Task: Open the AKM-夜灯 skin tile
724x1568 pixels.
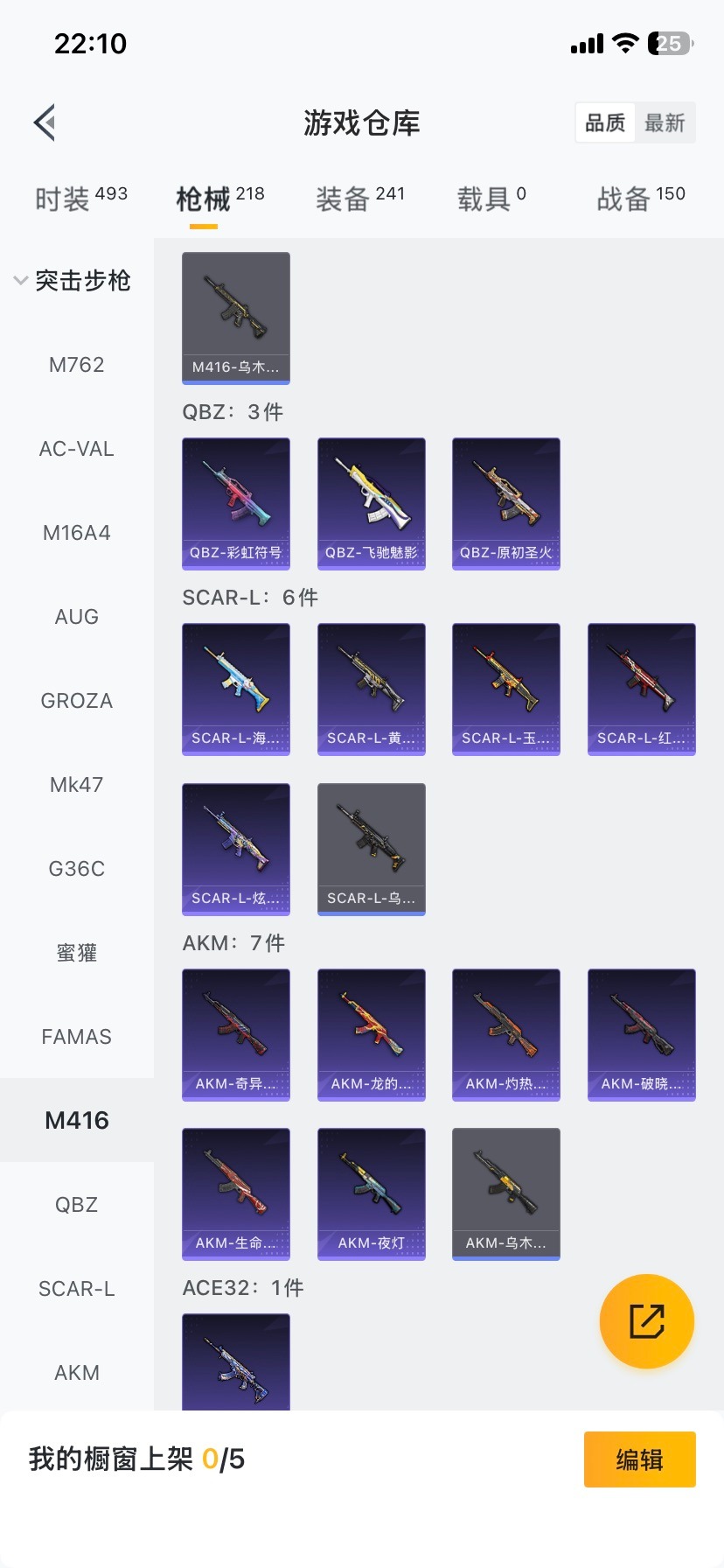Action: click(372, 1193)
